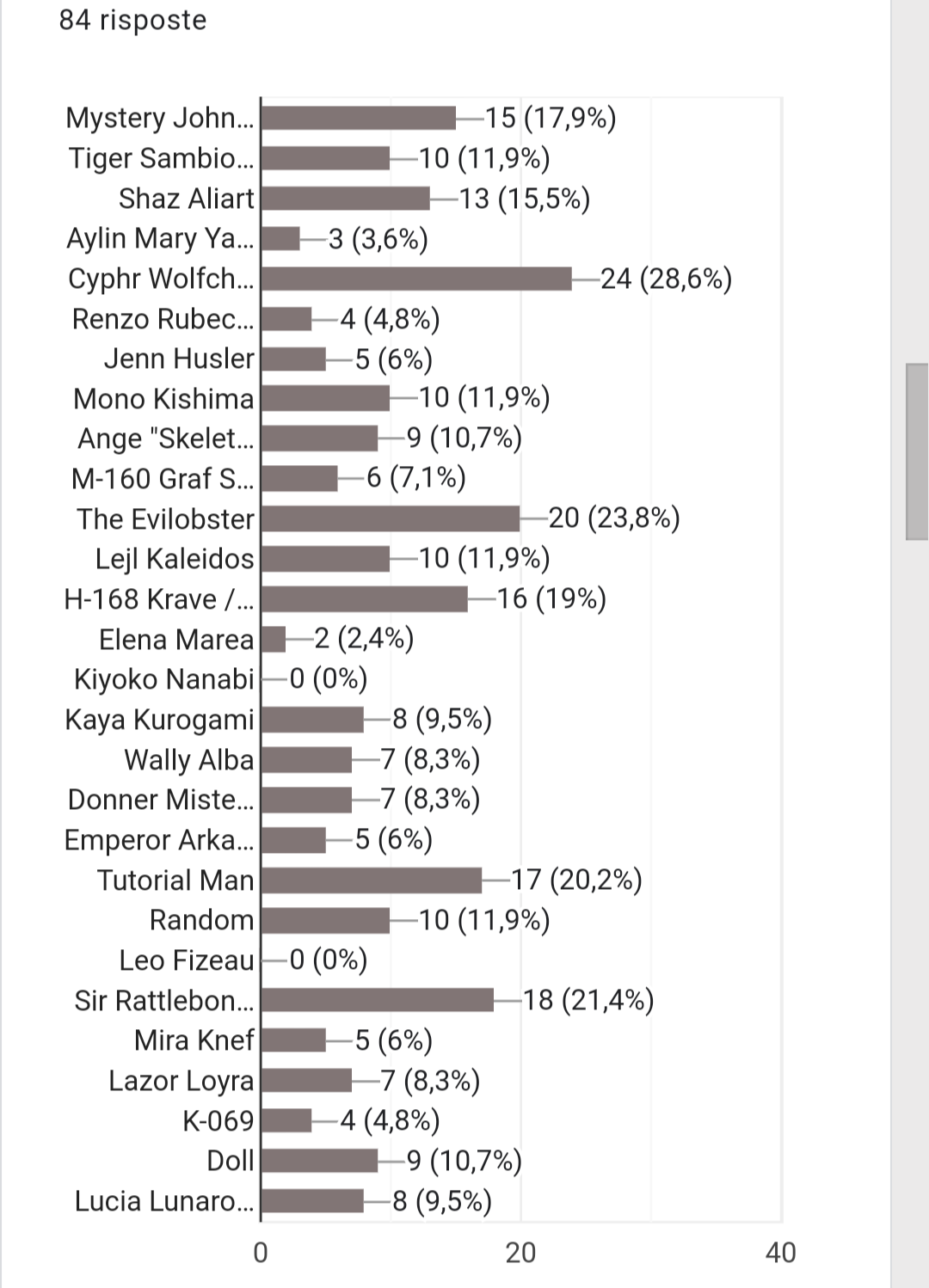Select the Evilobster bar in the chart
Viewport: 929px width, 1288px height.
tap(391, 518)
